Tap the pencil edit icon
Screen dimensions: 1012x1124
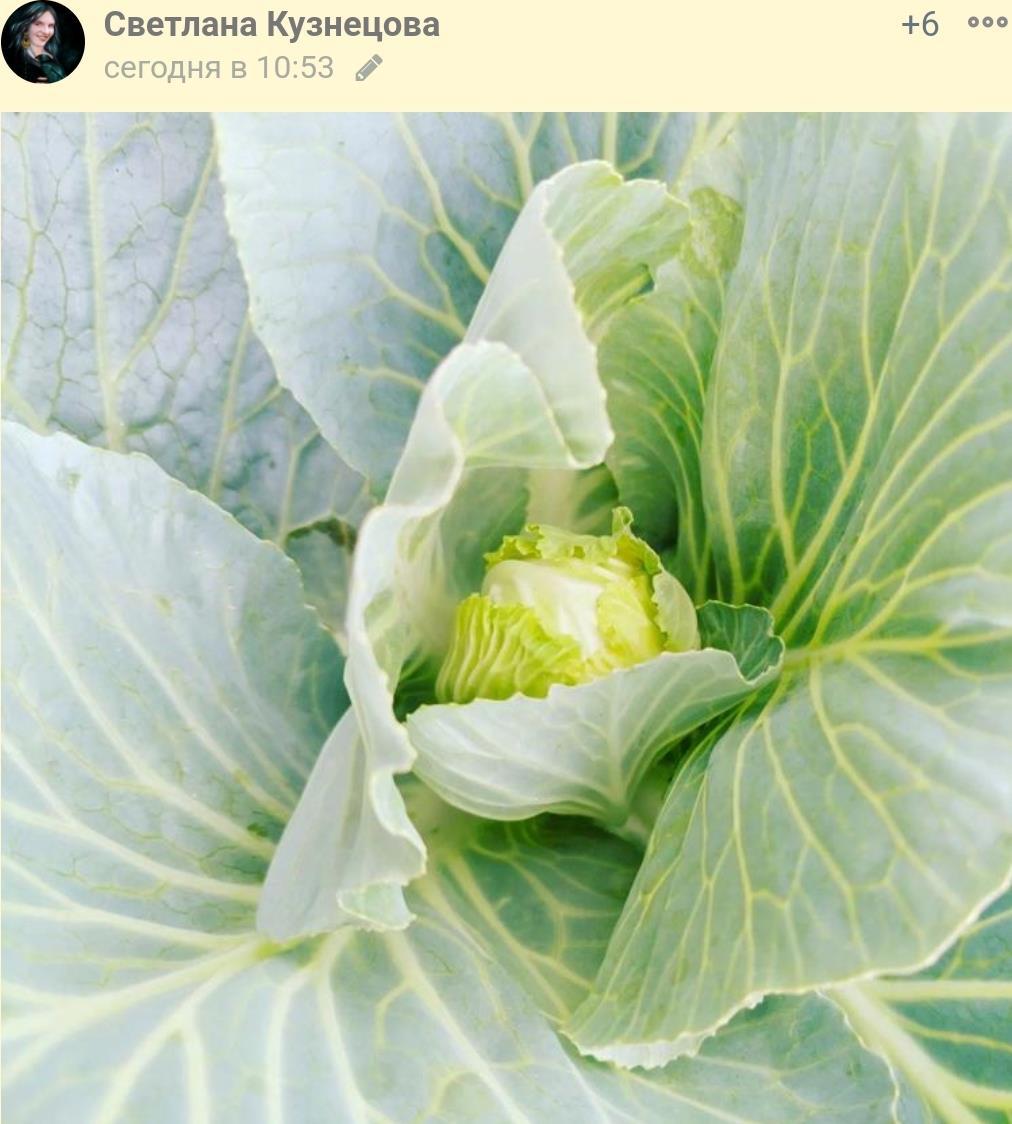[368, 68]
